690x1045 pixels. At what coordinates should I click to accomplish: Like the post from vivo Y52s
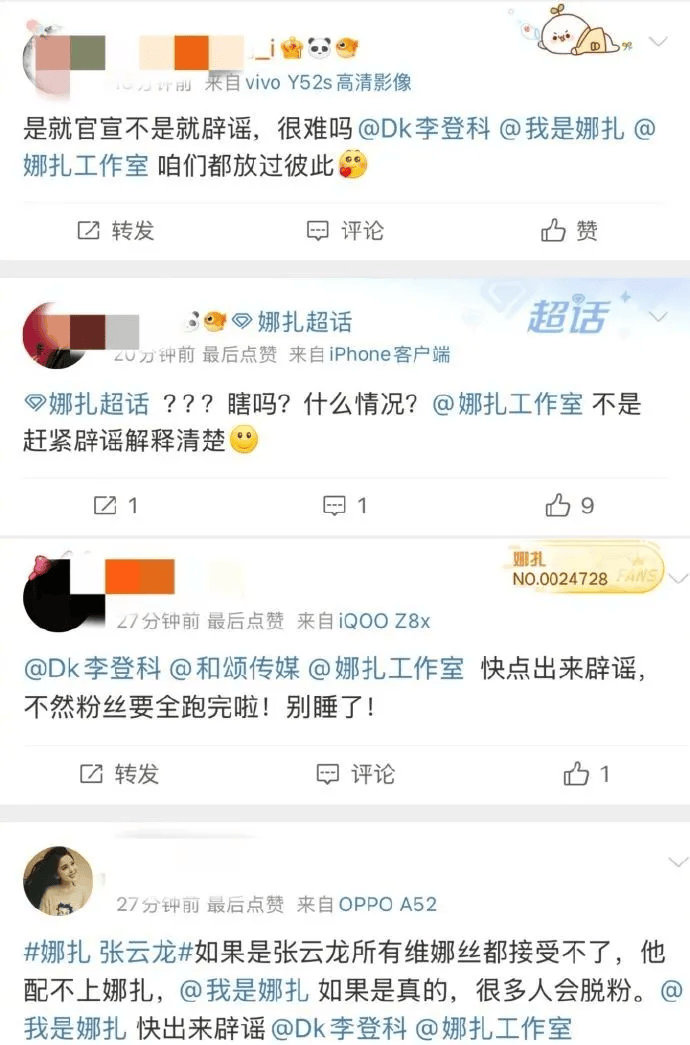tap(570, 231)
